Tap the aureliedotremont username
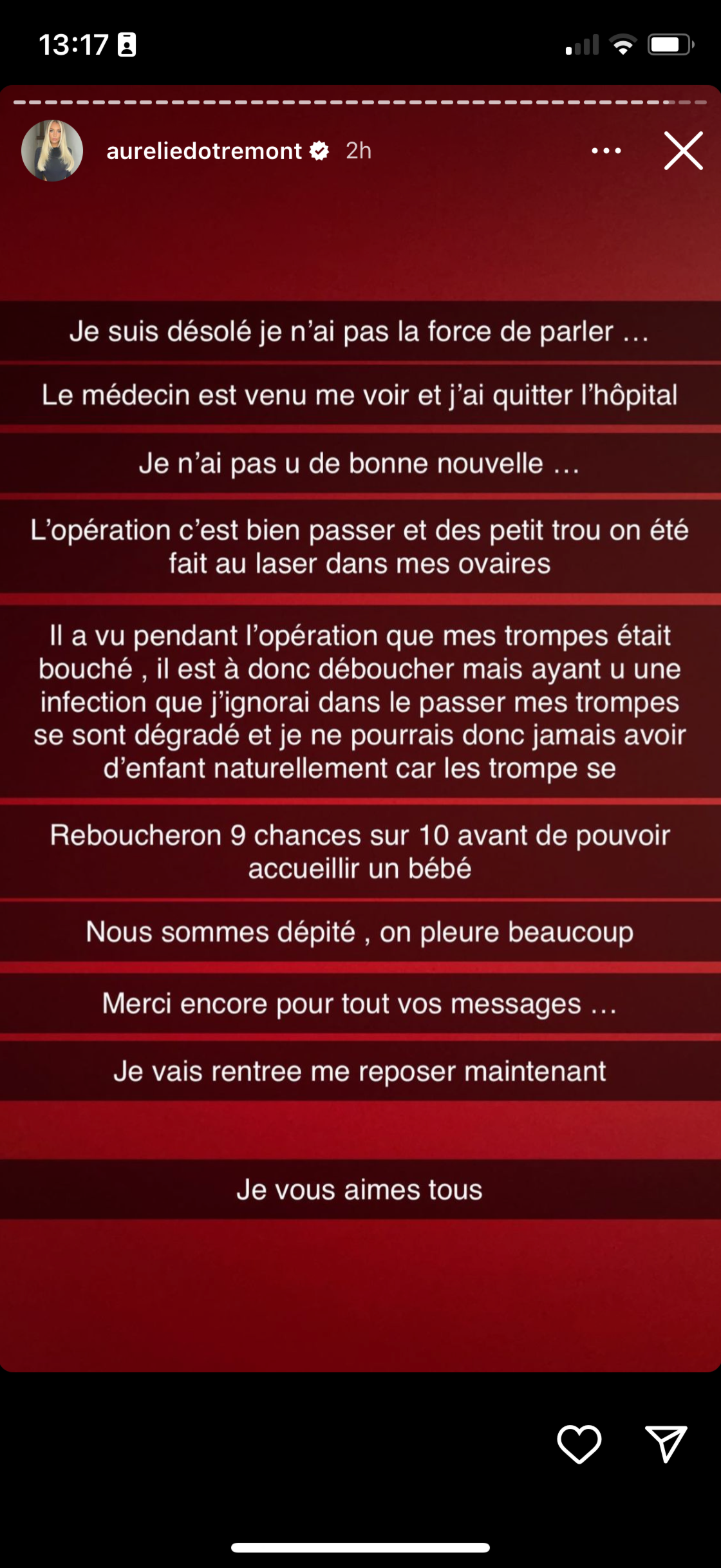 coord(204,151)
